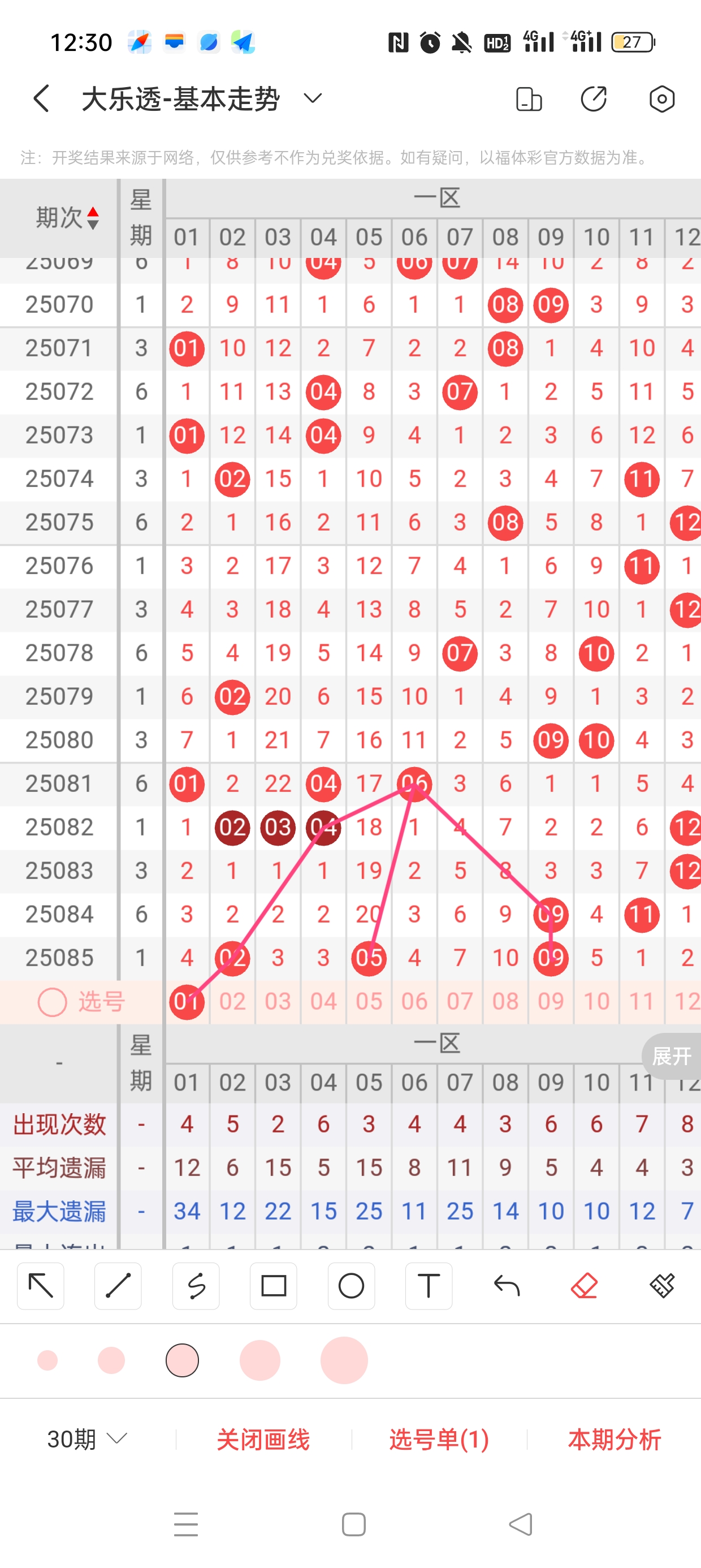Open 本期分析 for this draw

[x=614, y=1439]
